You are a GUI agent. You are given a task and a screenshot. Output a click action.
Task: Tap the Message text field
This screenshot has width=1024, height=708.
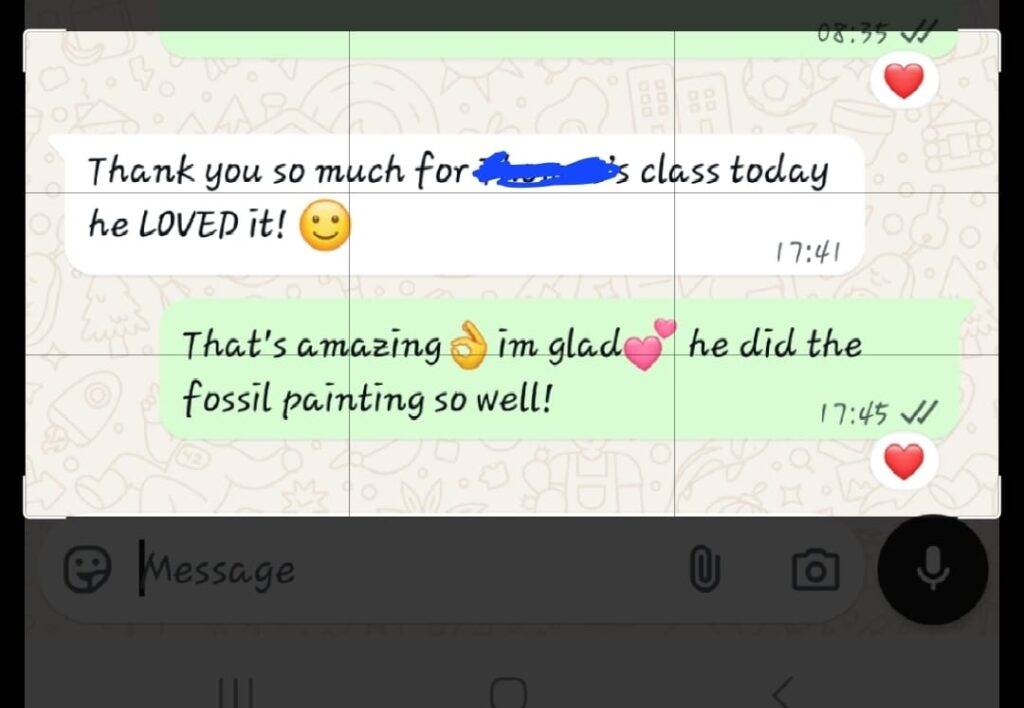(x=400, y=570)
